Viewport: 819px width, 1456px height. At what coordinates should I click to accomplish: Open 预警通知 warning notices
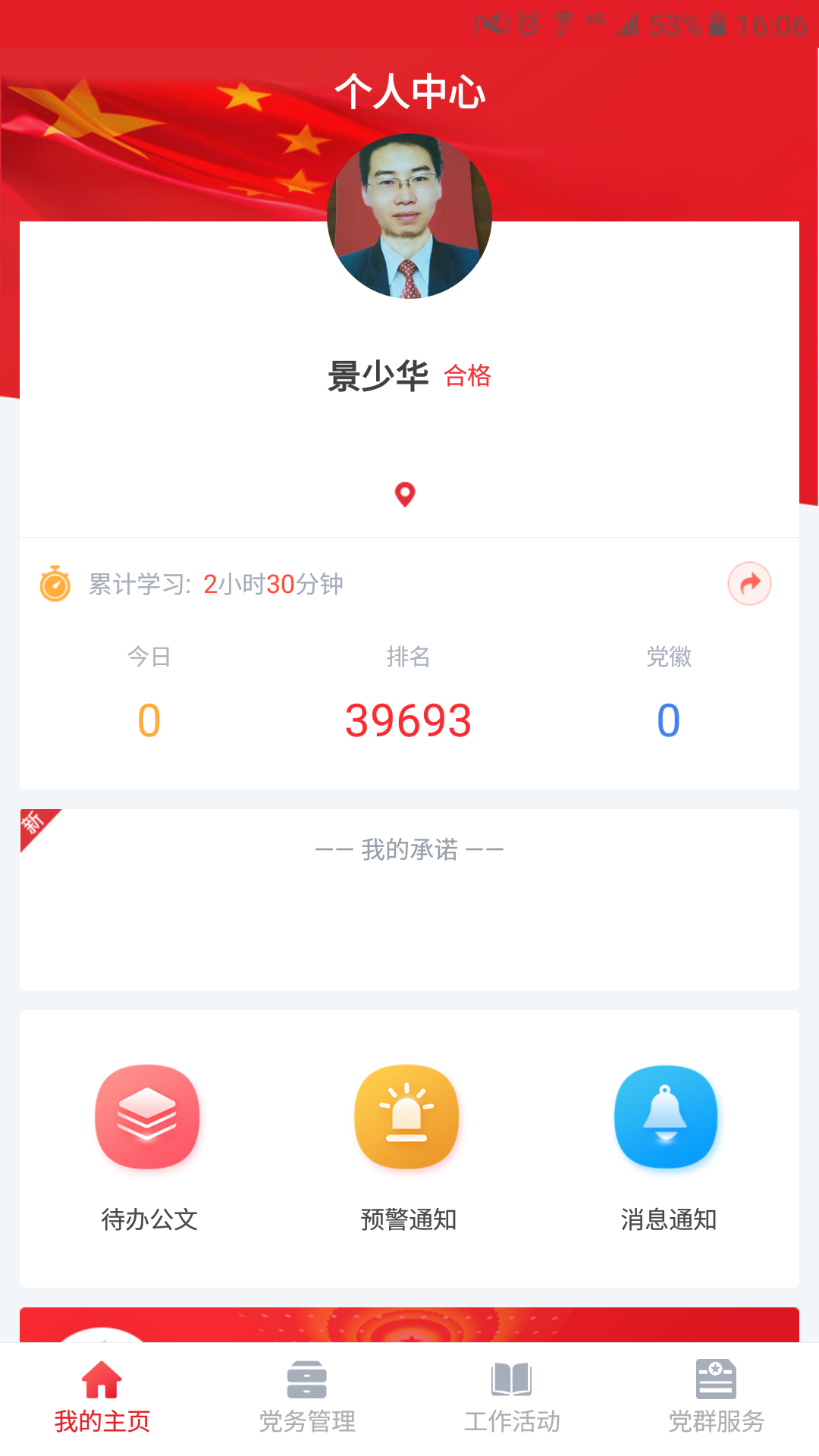pyautogui.click(x=408, y=1145)
